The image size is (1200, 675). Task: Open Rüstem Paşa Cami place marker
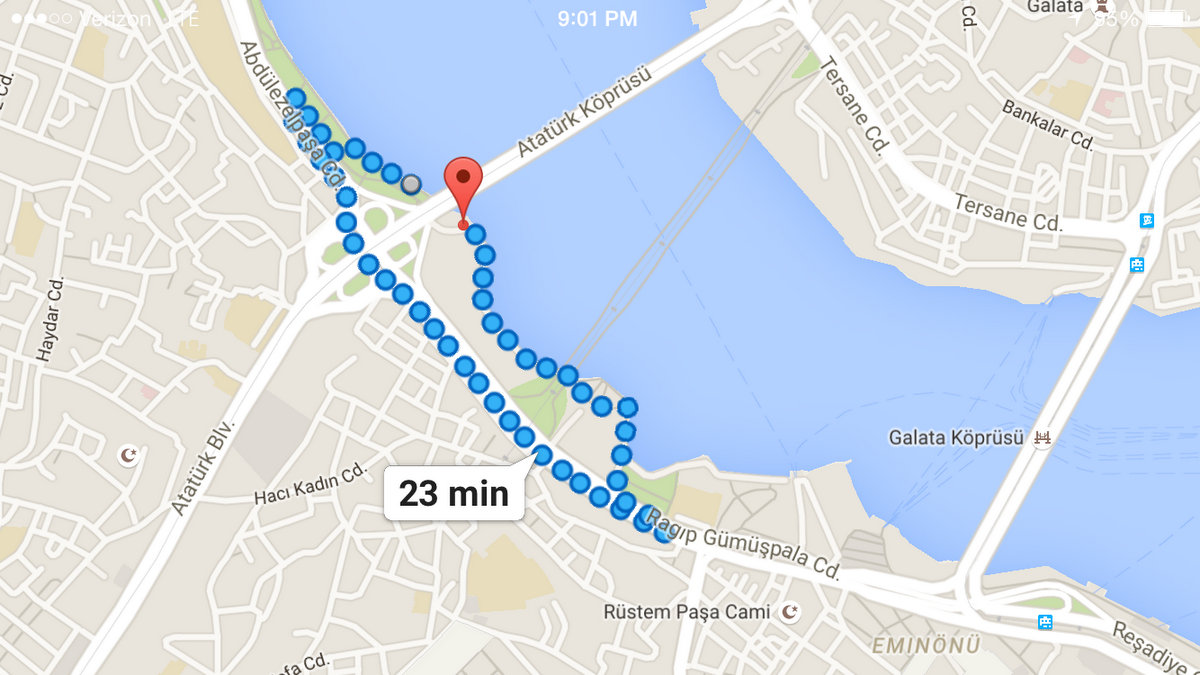[791, 610]
